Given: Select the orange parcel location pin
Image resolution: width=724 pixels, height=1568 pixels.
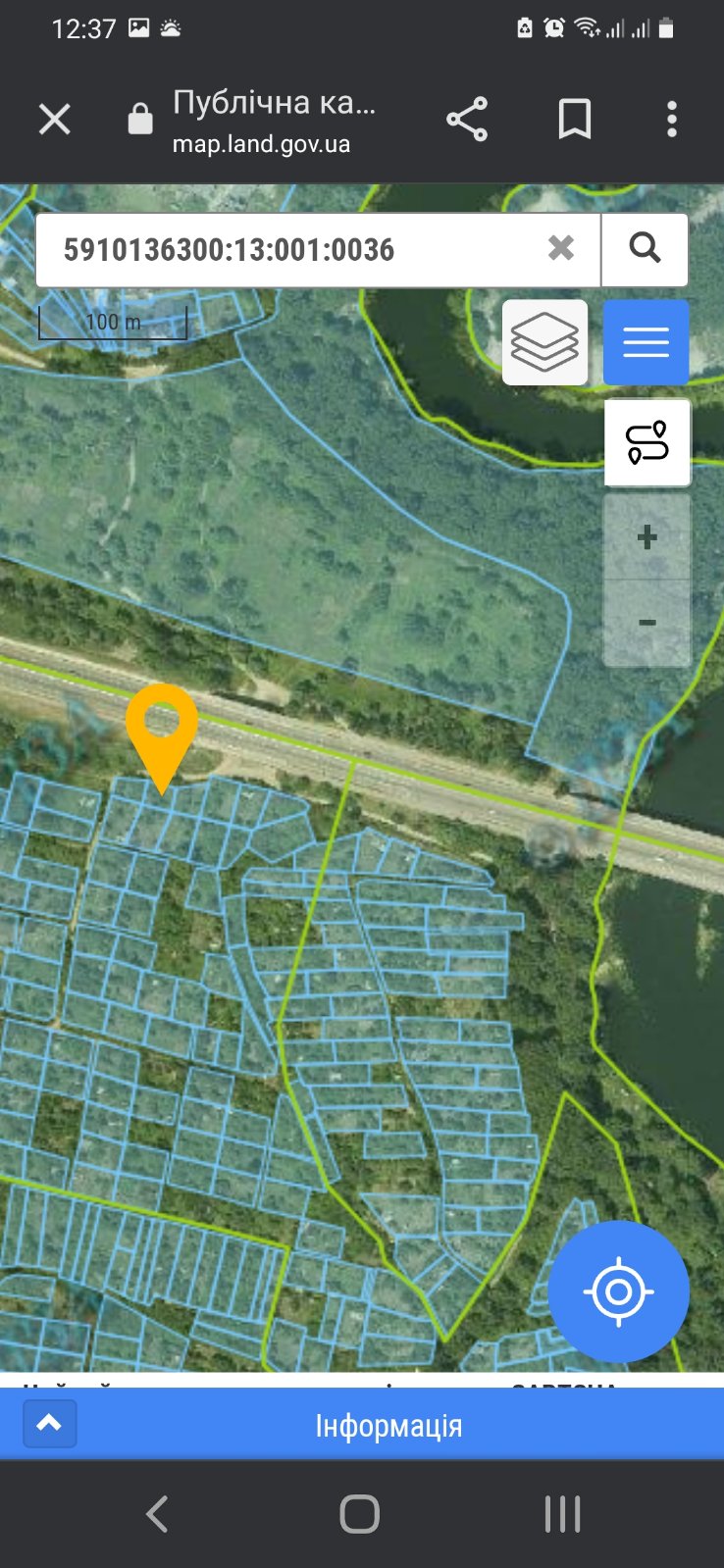Looking at the screenshot, I should point(162,728).
